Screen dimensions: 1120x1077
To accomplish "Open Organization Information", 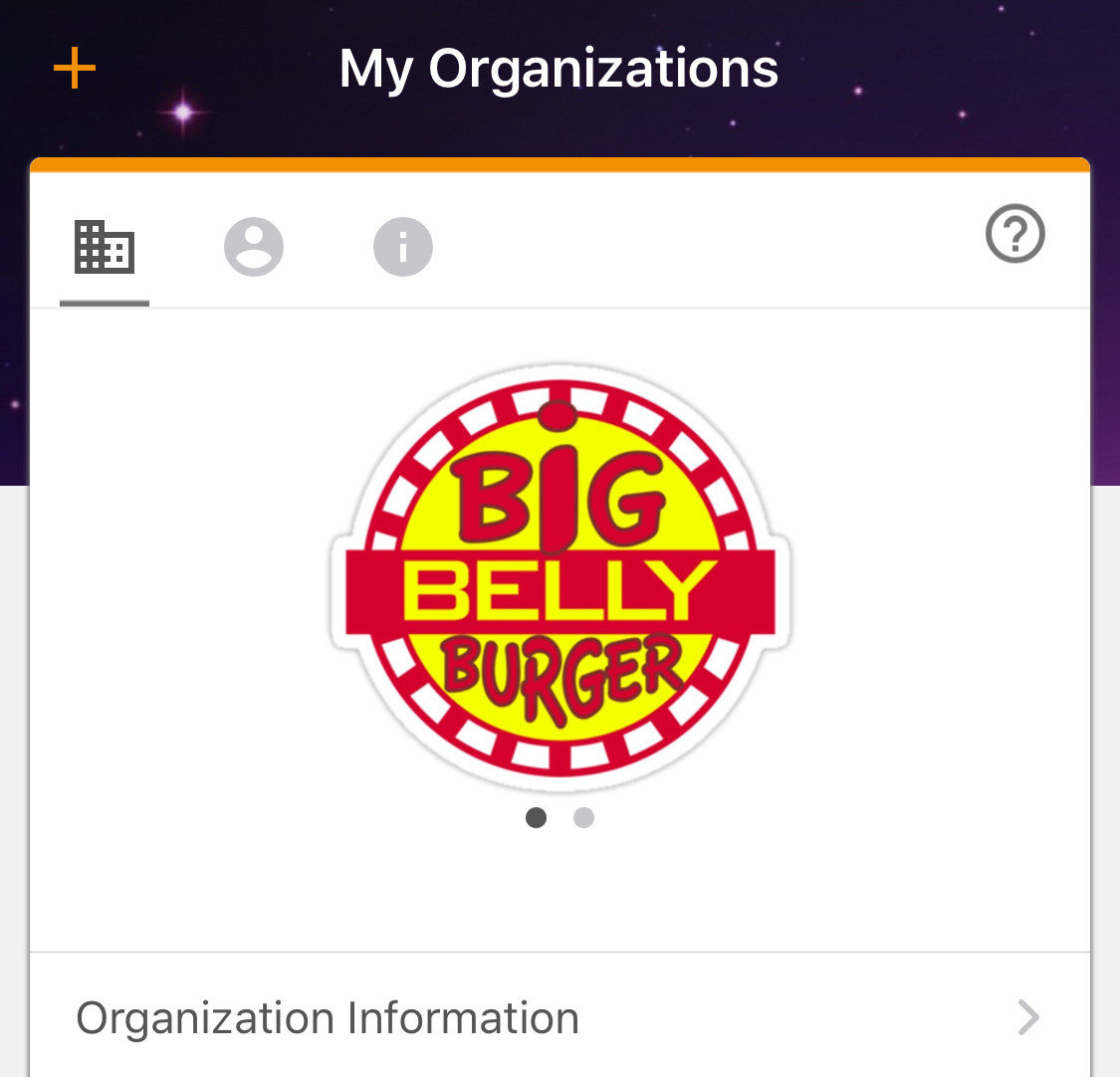I will point(560,1017).
